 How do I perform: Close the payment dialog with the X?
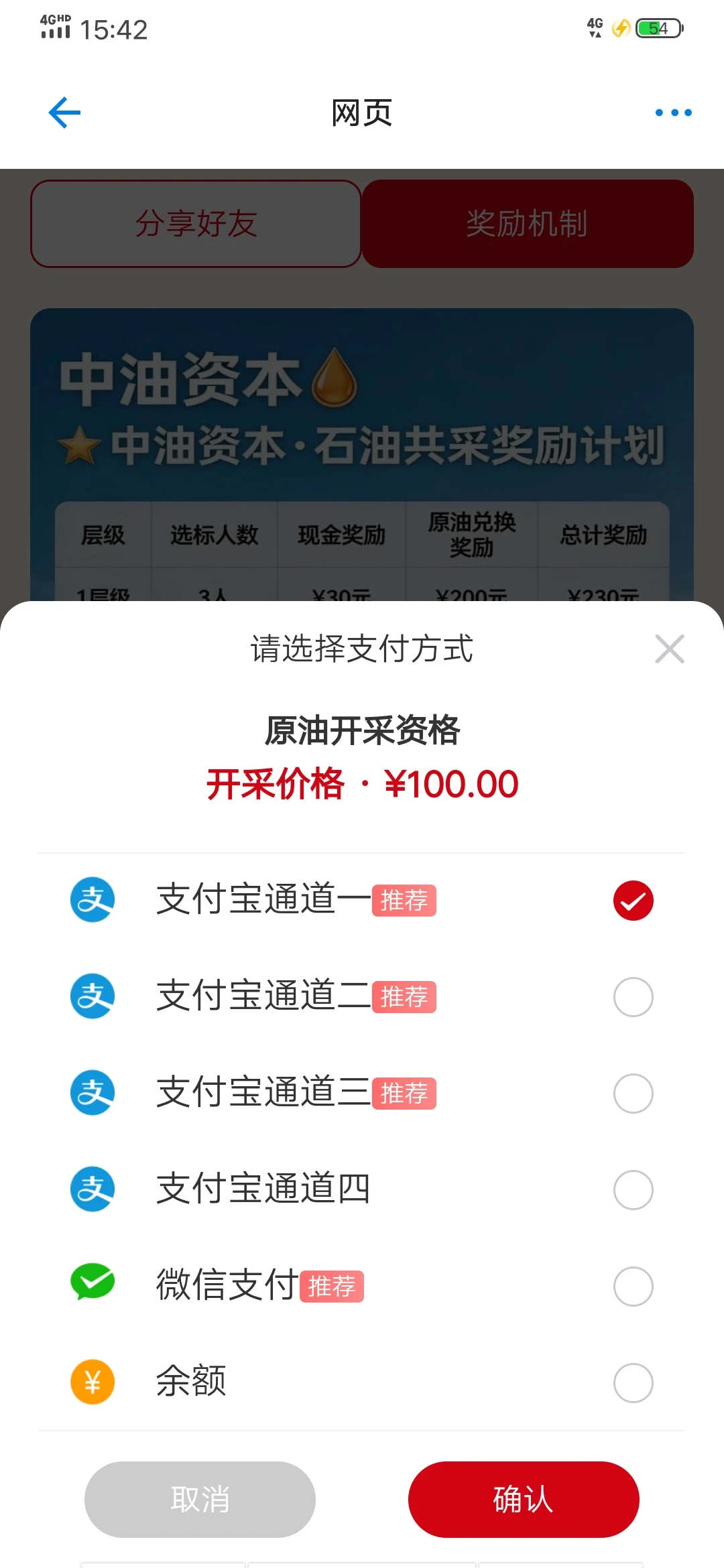[x=670, y=649]
